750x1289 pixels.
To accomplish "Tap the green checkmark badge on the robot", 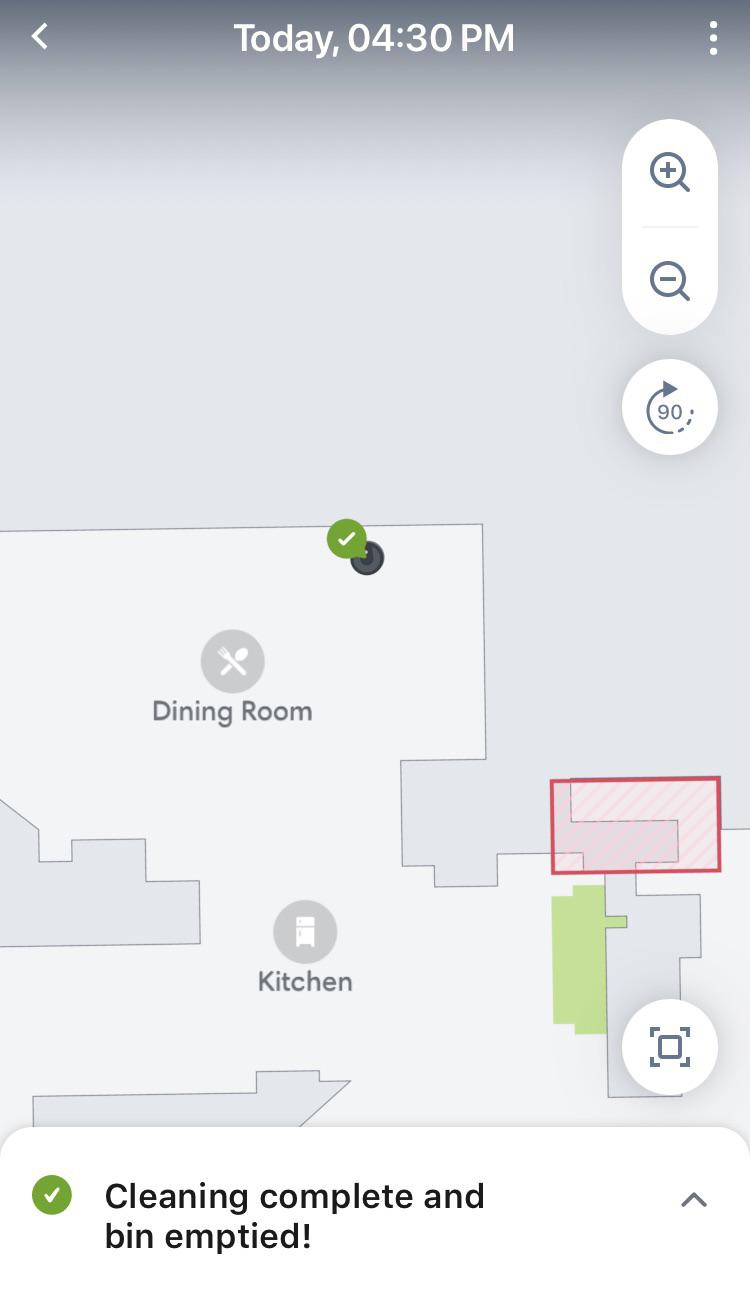I will click(346, 538).
